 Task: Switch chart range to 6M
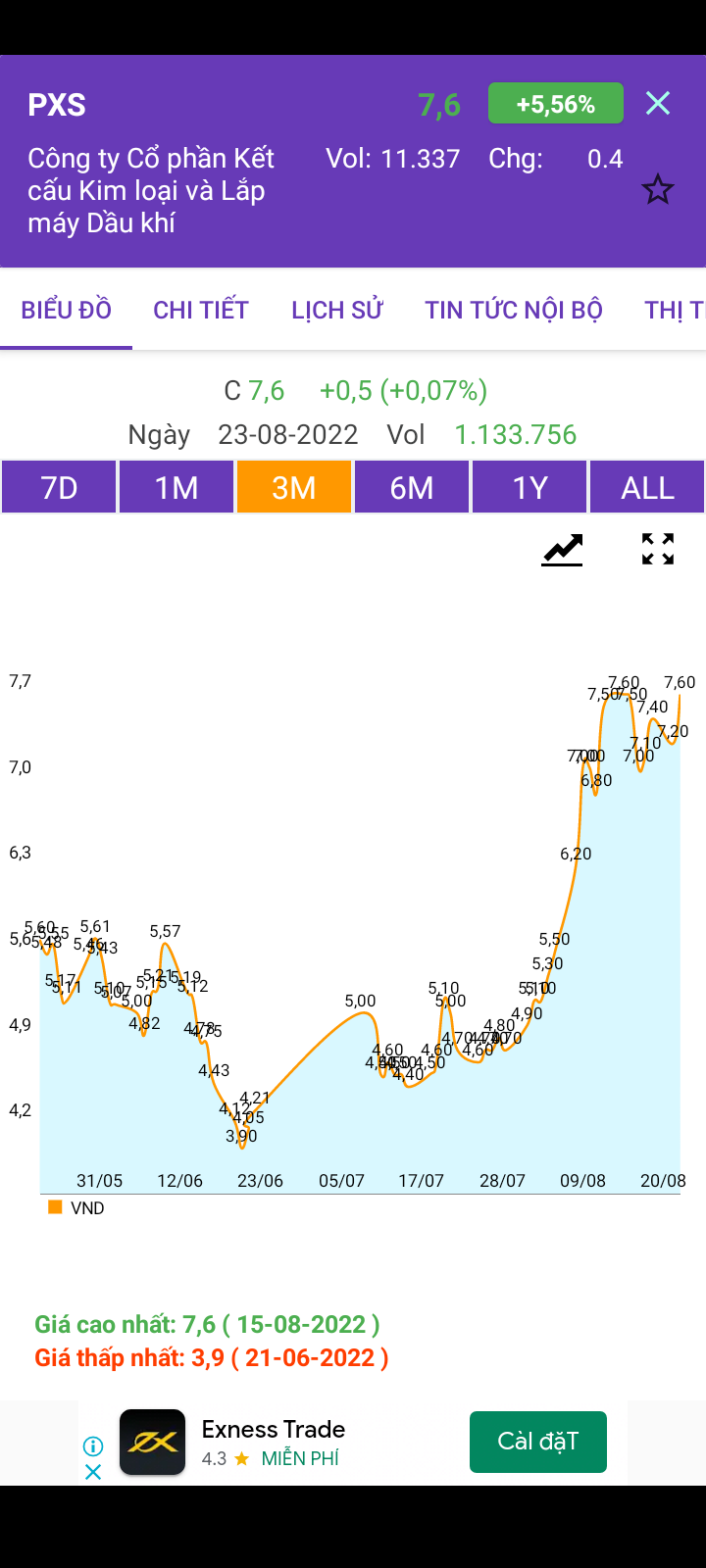coord(412,487)
